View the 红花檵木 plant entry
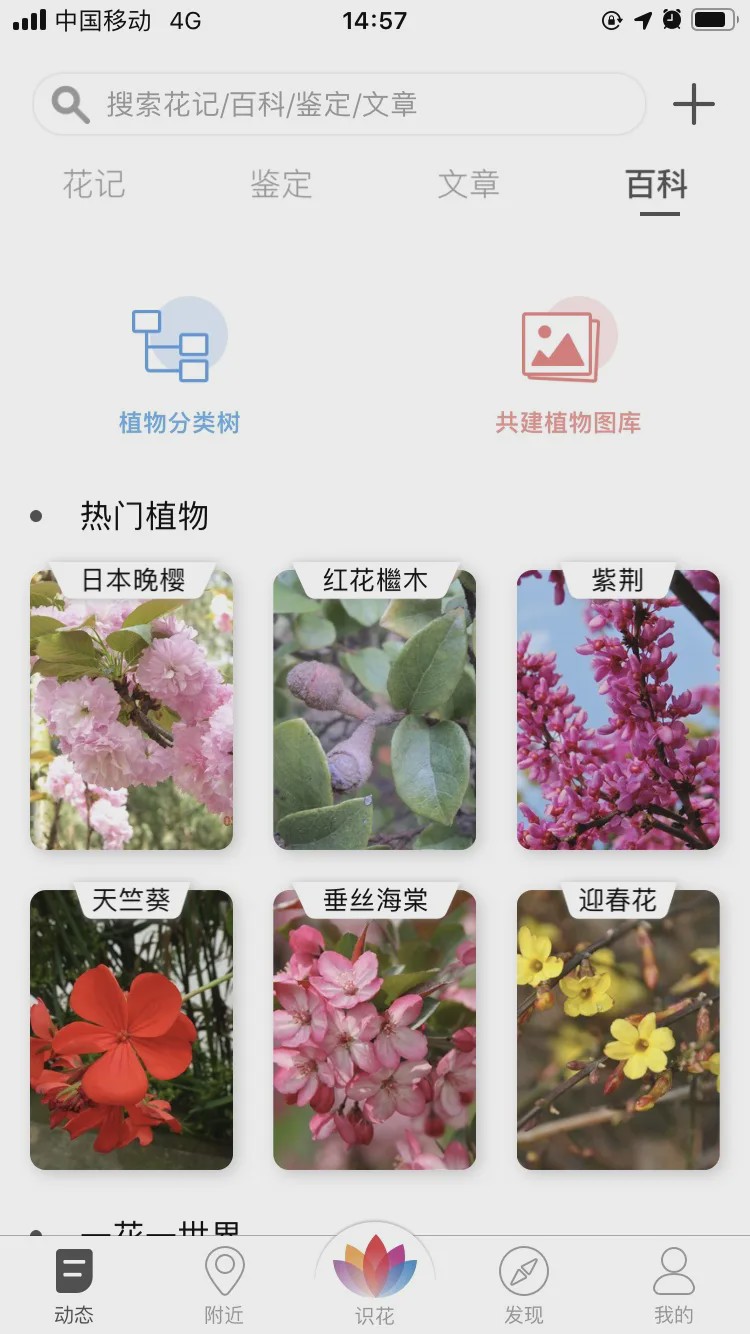The width and height of the screenshot is (750, 1334). click(x=374, y=710)
